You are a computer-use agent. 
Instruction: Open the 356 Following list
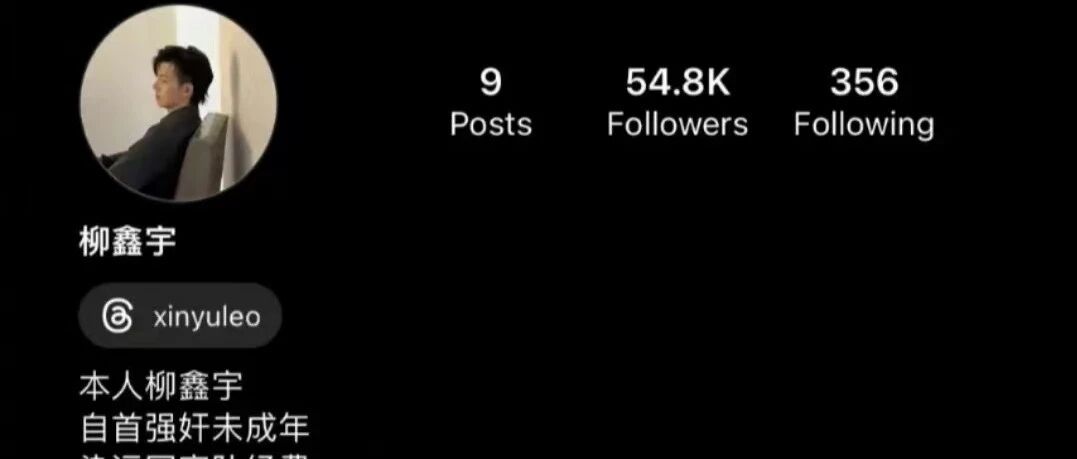point(864,103)
